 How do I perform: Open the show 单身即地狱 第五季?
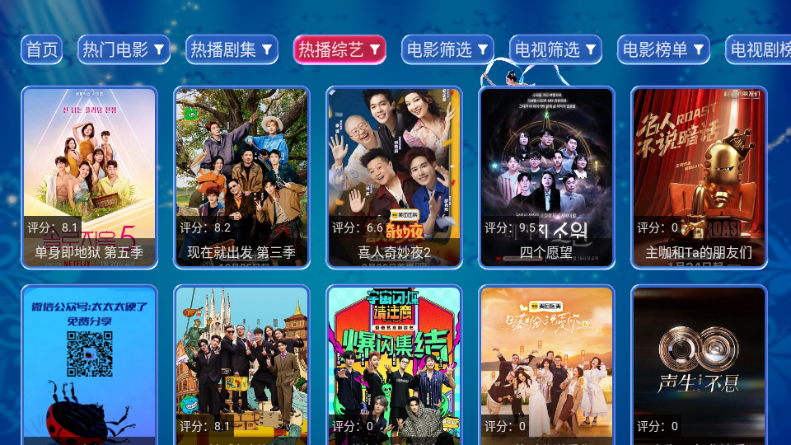click(90, 177)
